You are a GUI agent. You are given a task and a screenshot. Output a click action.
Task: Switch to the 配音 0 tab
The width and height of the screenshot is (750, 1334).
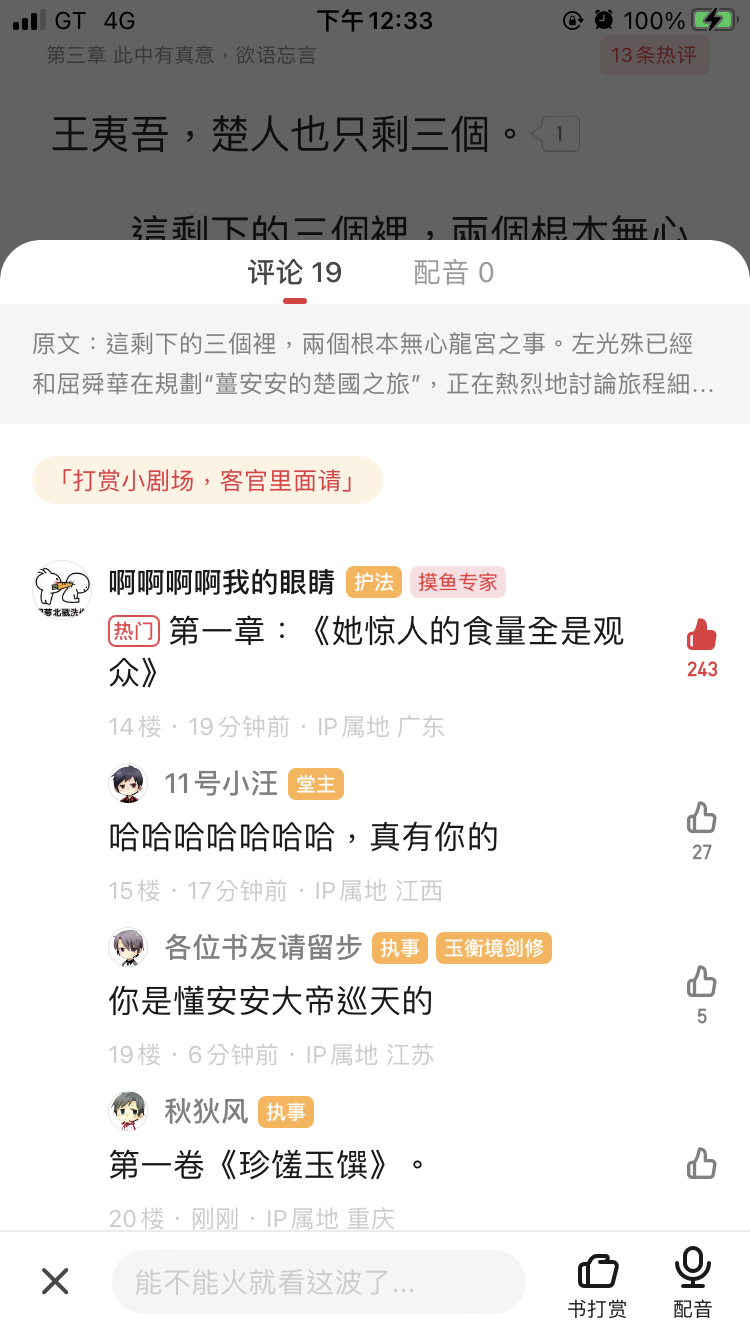pos(453,272)
